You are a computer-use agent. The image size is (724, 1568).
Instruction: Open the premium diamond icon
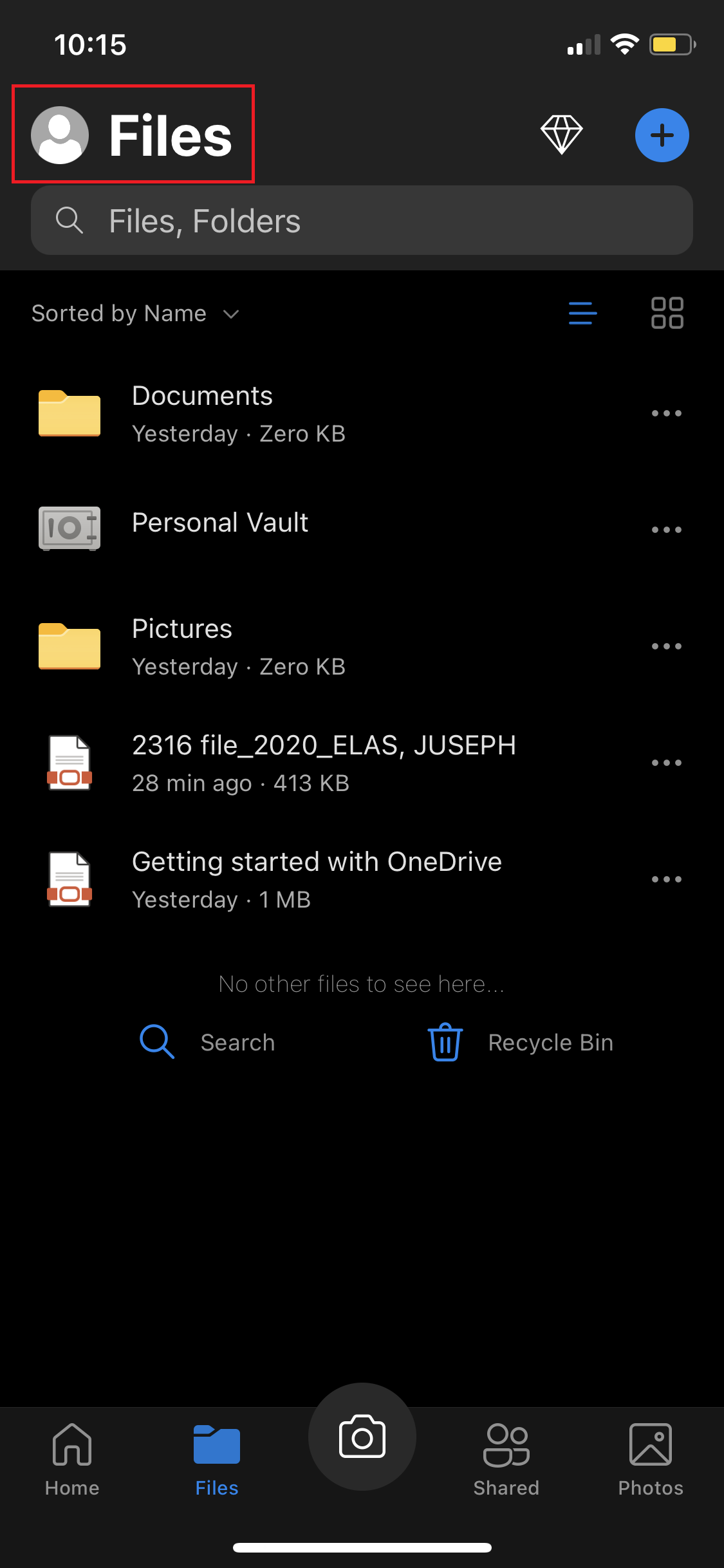click(x=561, y=135)
